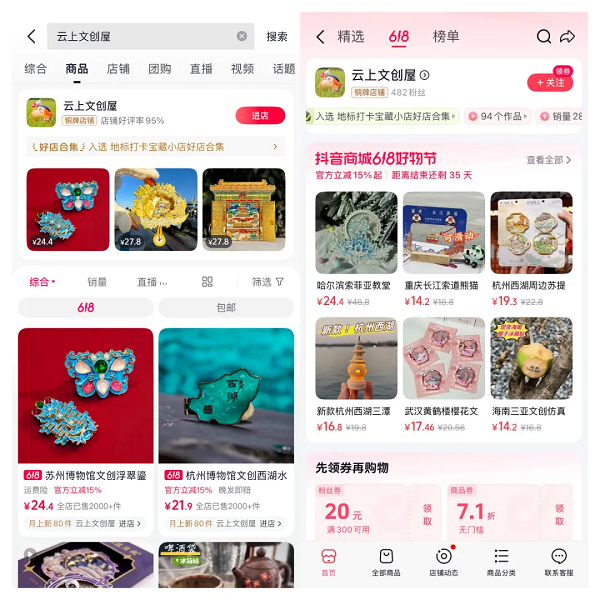Viewport: 600px width, 600px height.
Task: View all via 查看全部
Action: [x=549, y=160]
